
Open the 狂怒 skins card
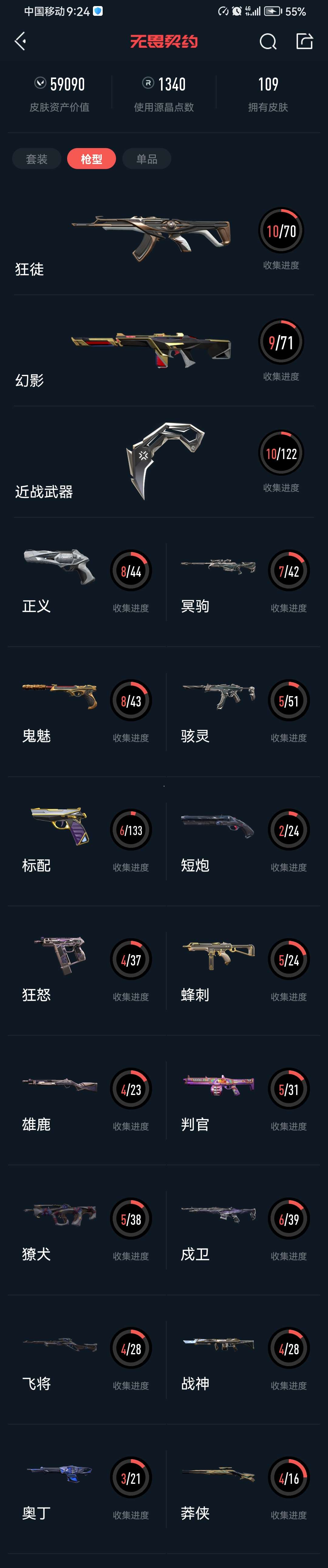[85, 970]
